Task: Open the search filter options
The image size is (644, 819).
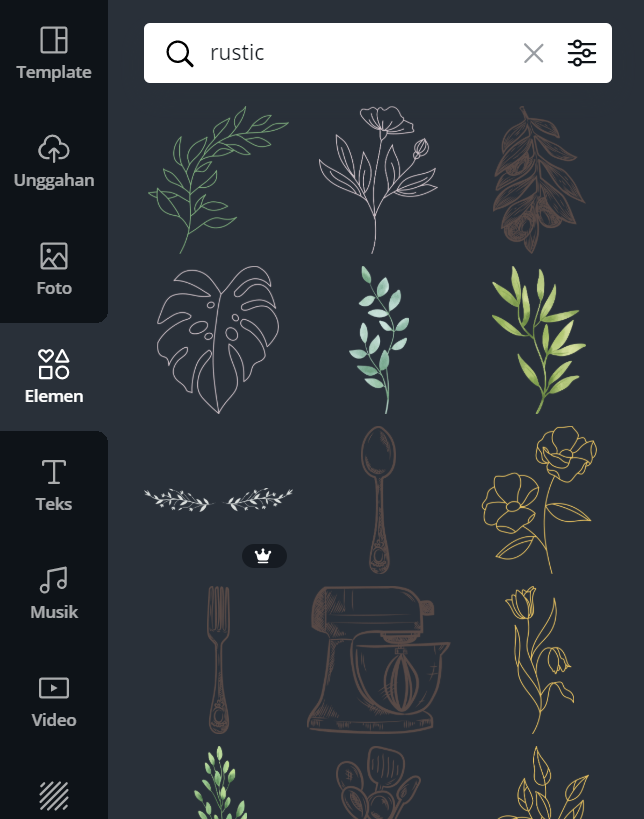Action: pyautogui.click(x=582, y=54)
